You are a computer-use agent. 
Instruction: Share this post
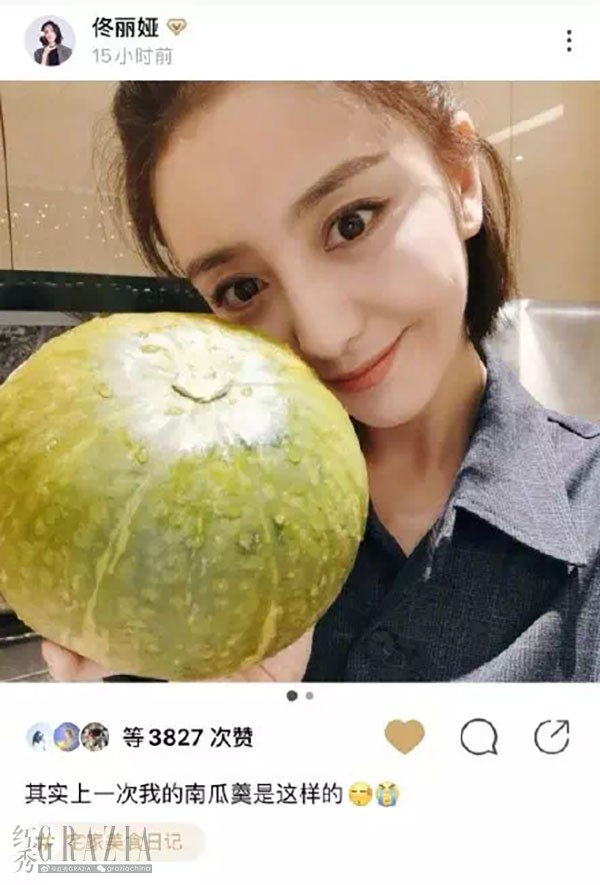(x=551, y=737)
